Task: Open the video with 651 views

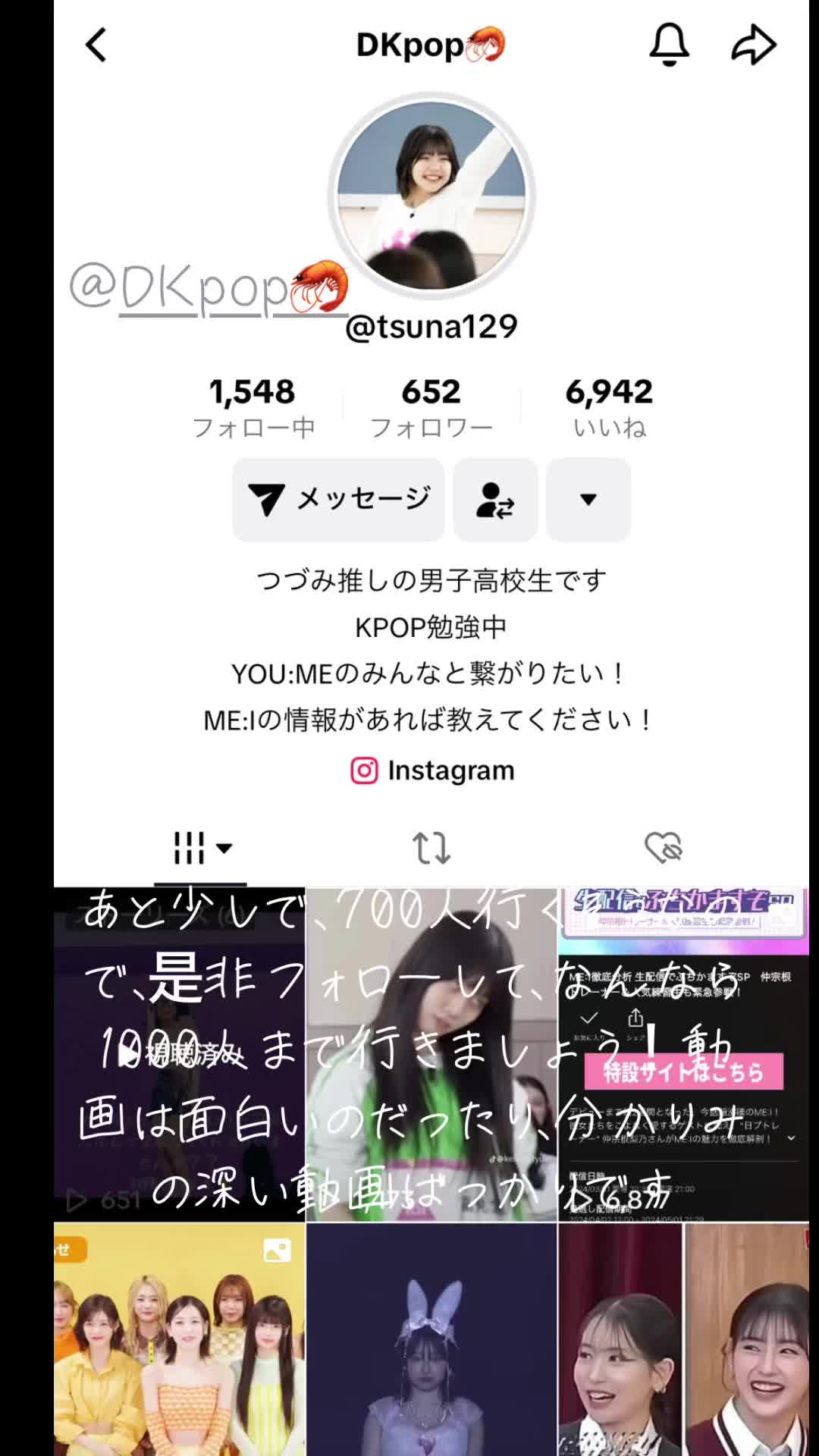Action: point(179,1054)
